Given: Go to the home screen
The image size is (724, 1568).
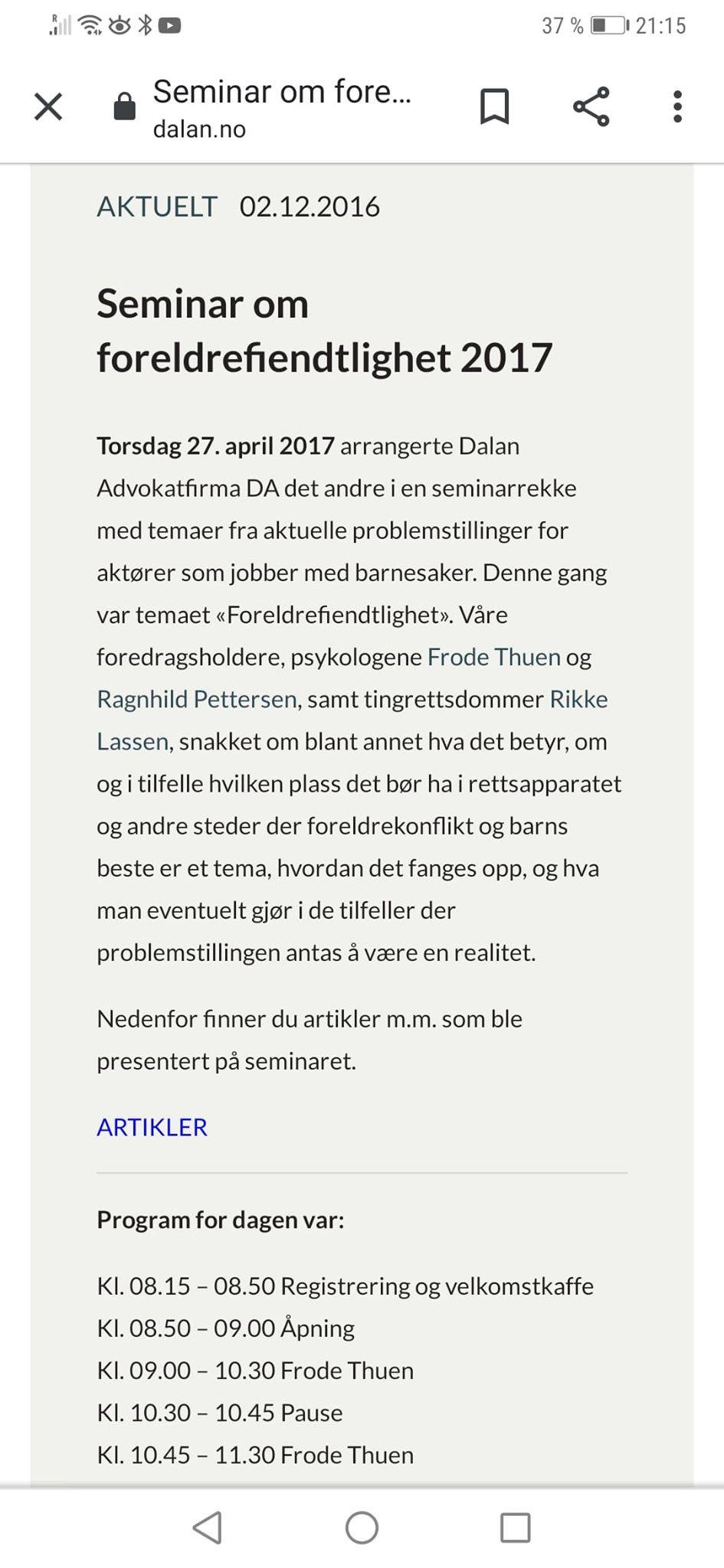Looking at the screenshot, I should [x=362, y=1527].
